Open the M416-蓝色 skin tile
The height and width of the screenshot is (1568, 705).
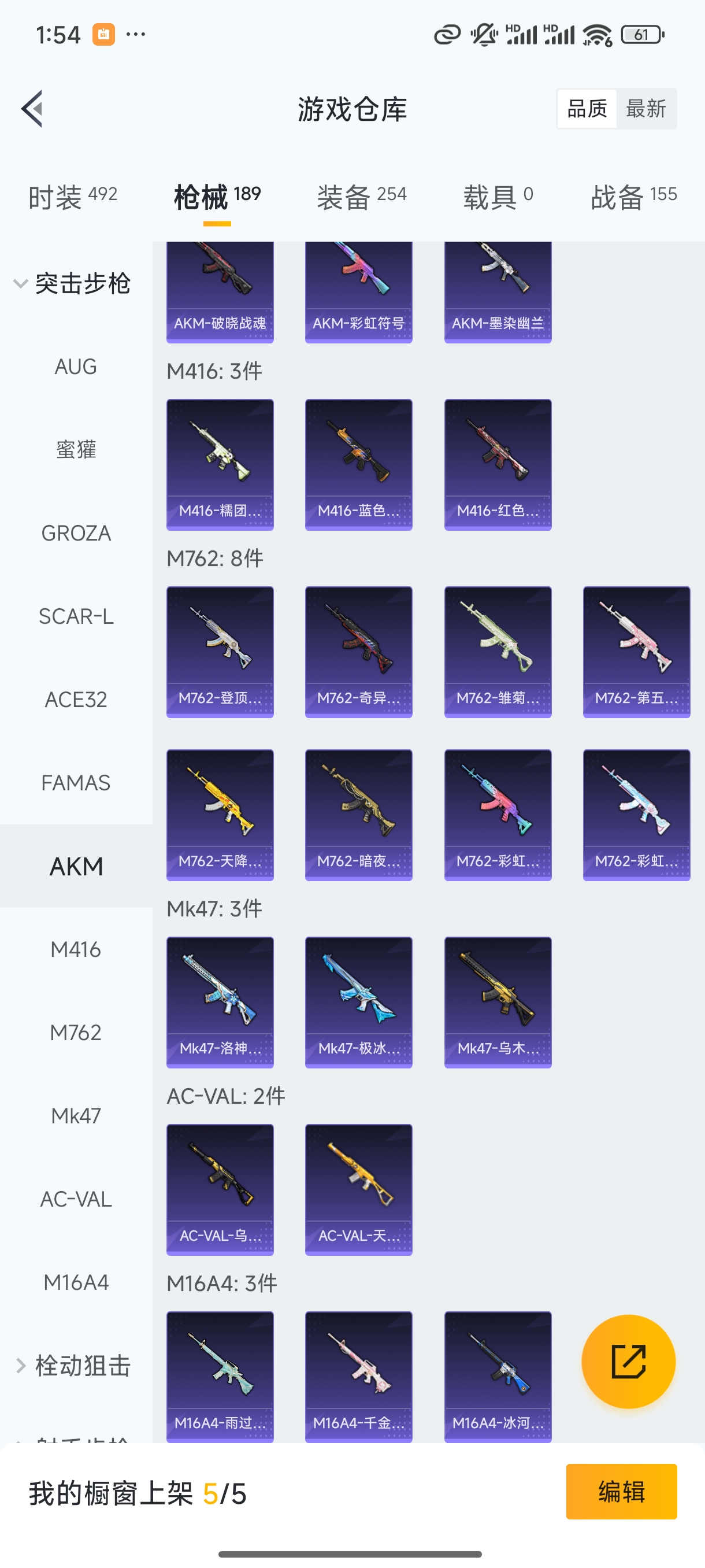pyautogui.click(x=358, y=464)
